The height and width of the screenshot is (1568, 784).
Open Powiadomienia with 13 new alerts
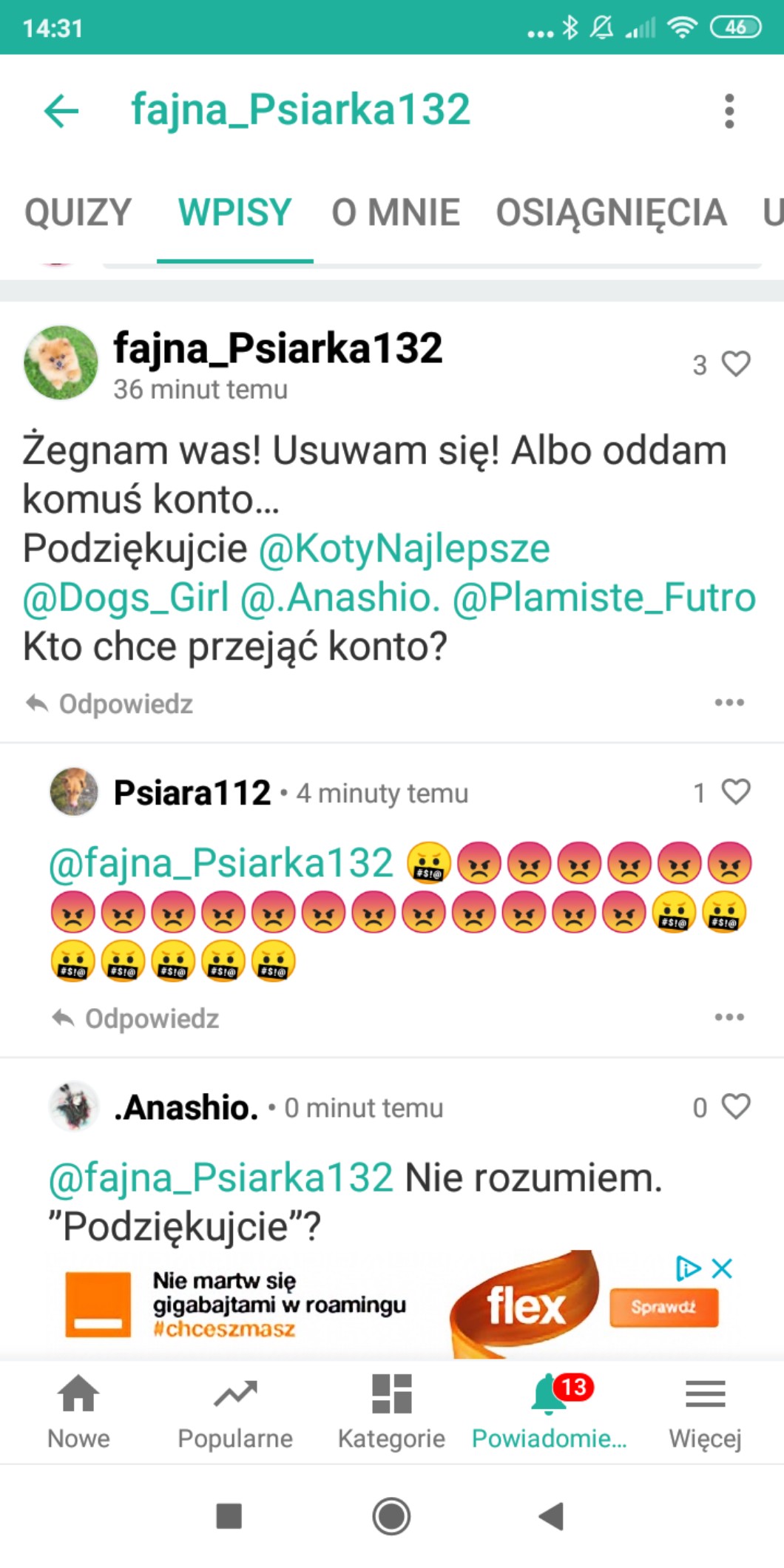[549, 1411]
